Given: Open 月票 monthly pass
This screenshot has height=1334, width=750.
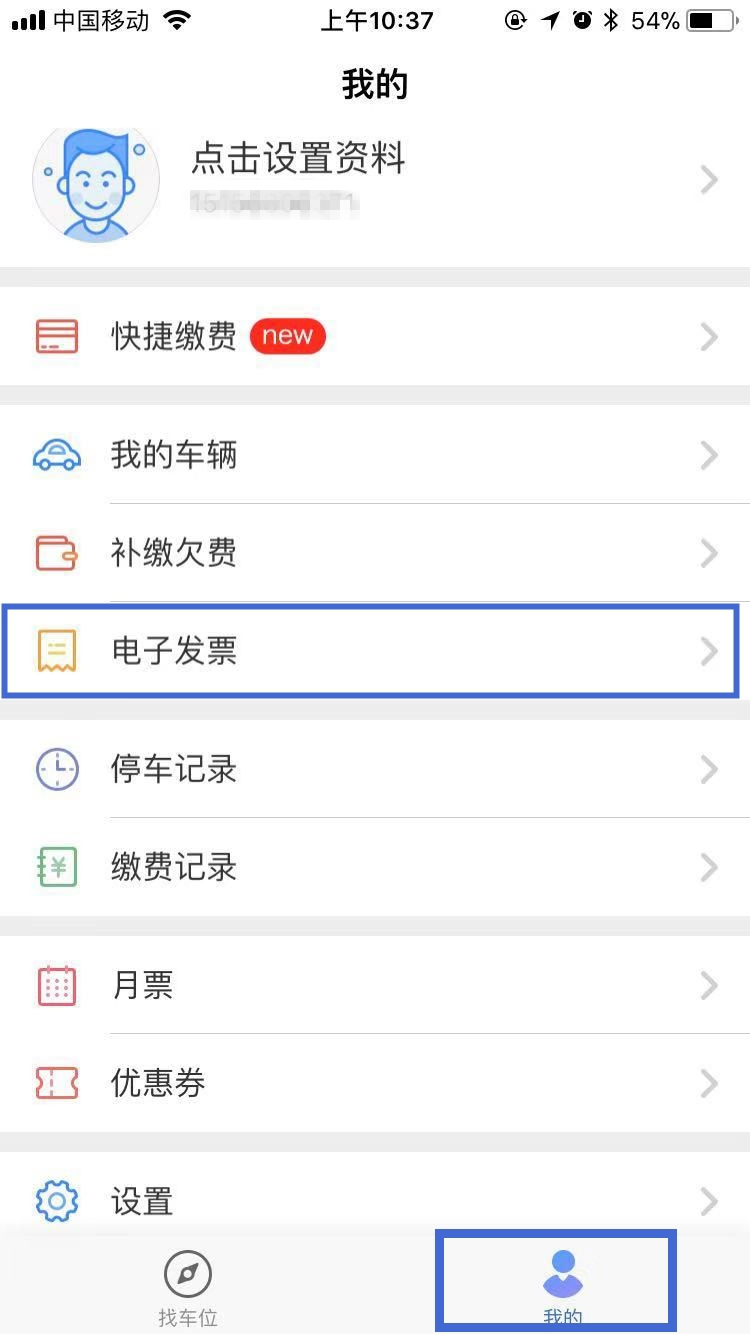Looking at the screenshot, I should click(375, 986).
